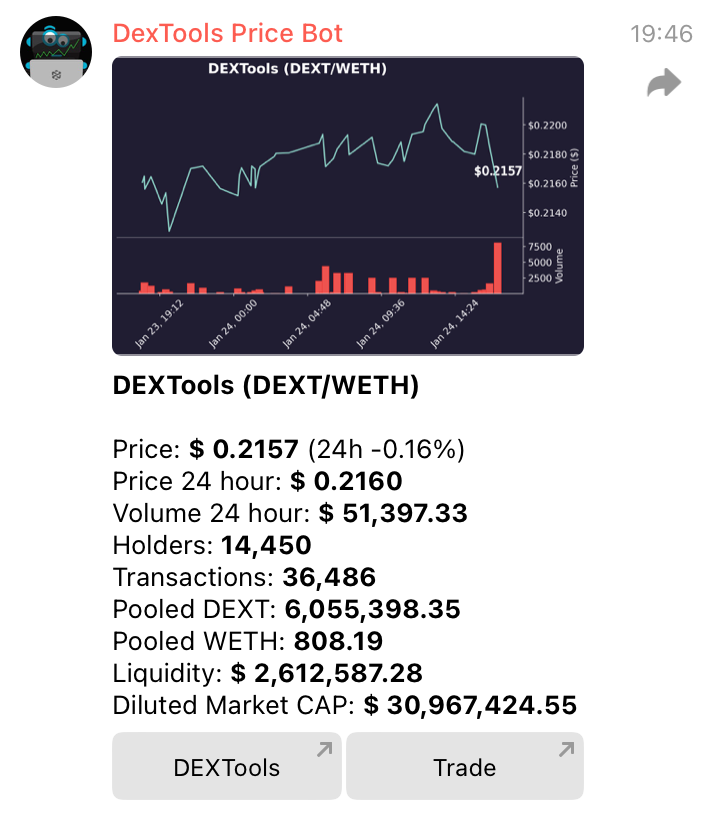Tap the DexTools Price Bot sender name
720x816 pixels.
[x=228, y=33]
